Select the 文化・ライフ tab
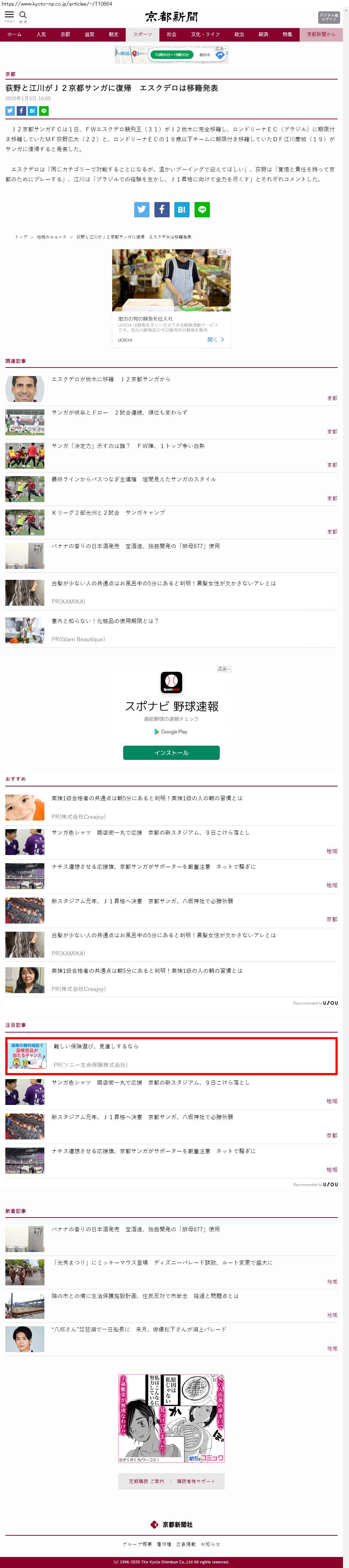349x1568 pixels. point(205,35)
